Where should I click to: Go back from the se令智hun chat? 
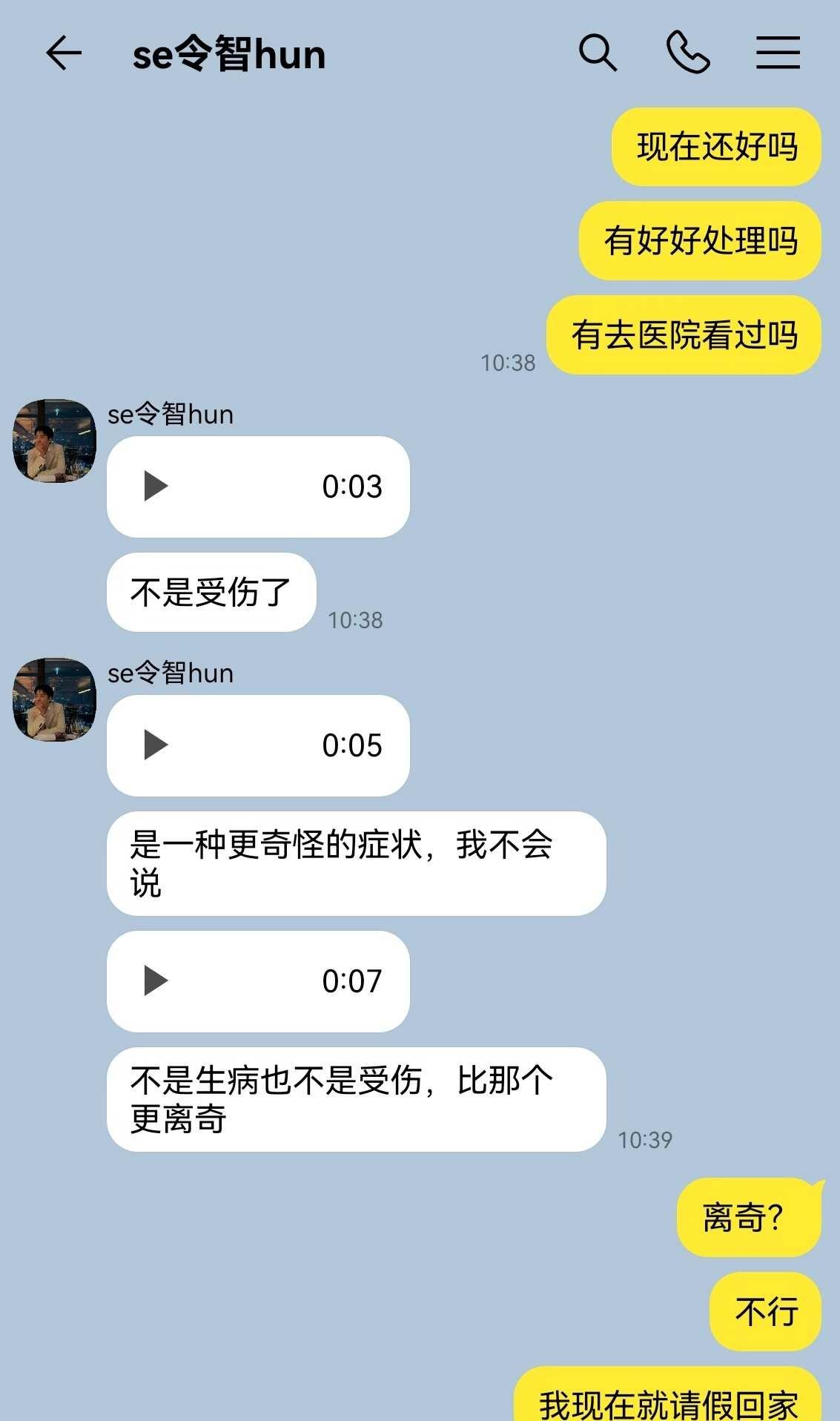pyautogui.click(x=64, y=53)
